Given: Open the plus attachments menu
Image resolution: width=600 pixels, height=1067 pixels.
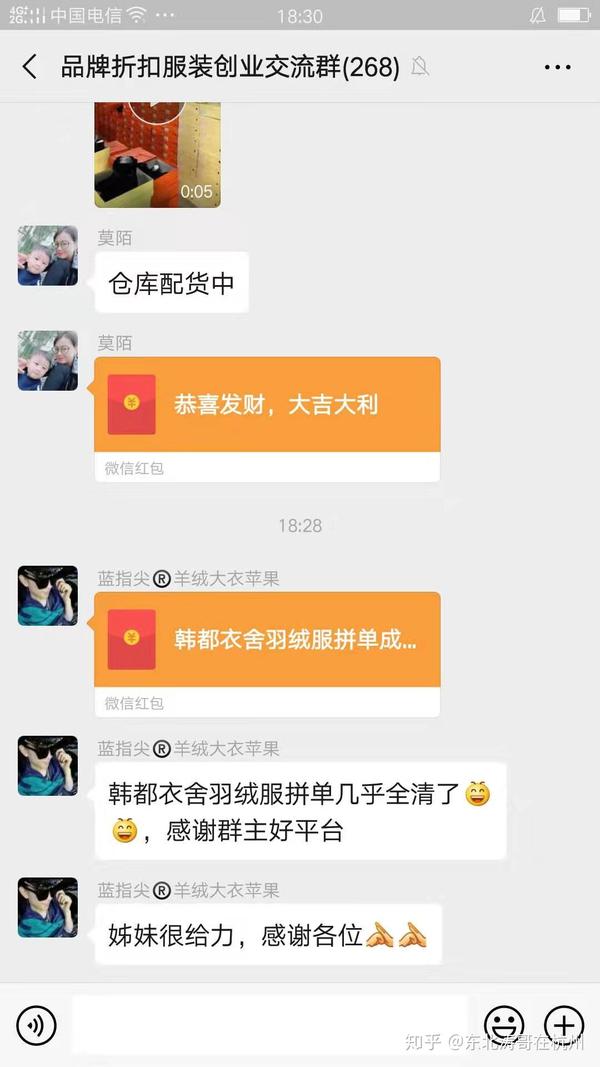Looking at the screenshot, I should coord(563,1025).
